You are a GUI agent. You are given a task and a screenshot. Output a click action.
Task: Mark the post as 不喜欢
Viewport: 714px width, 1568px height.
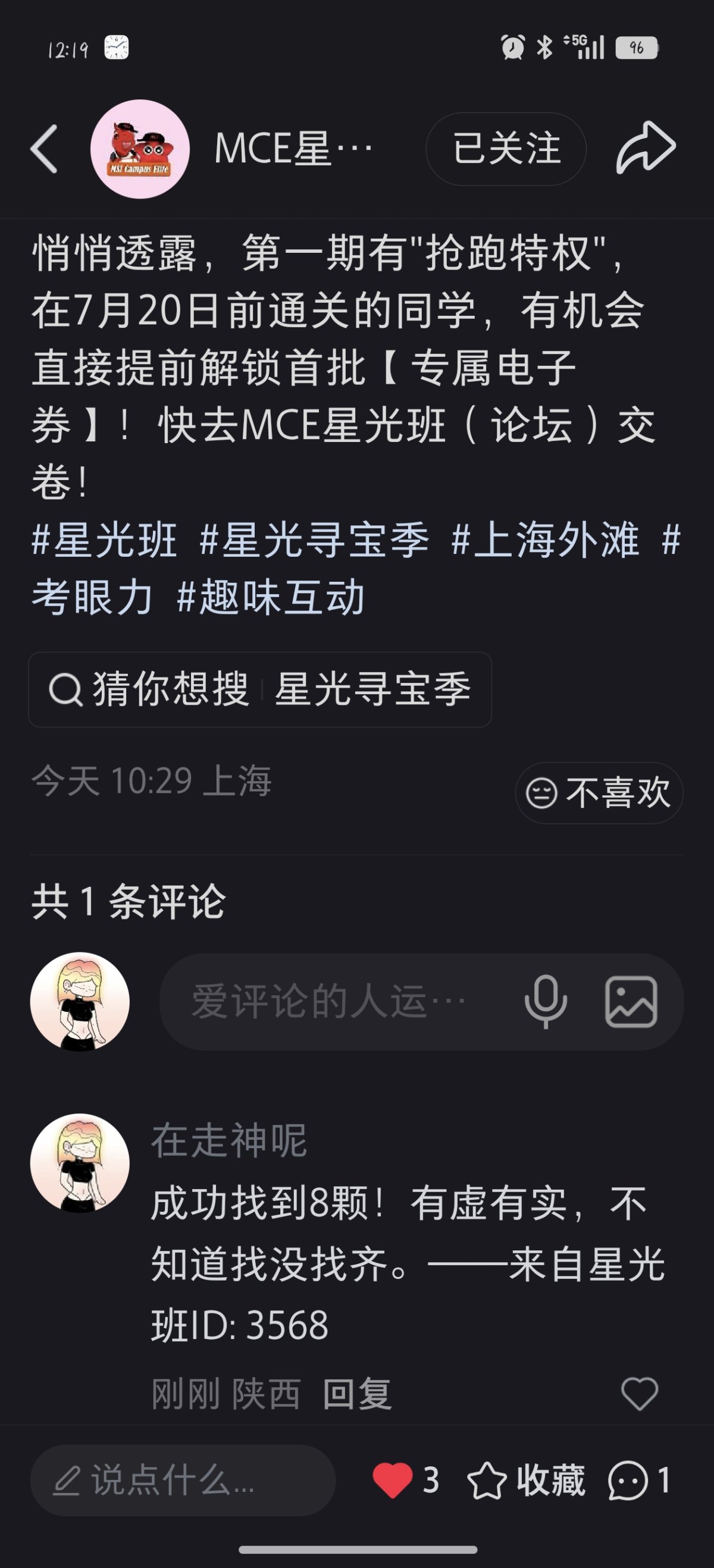tap(599, 793)
